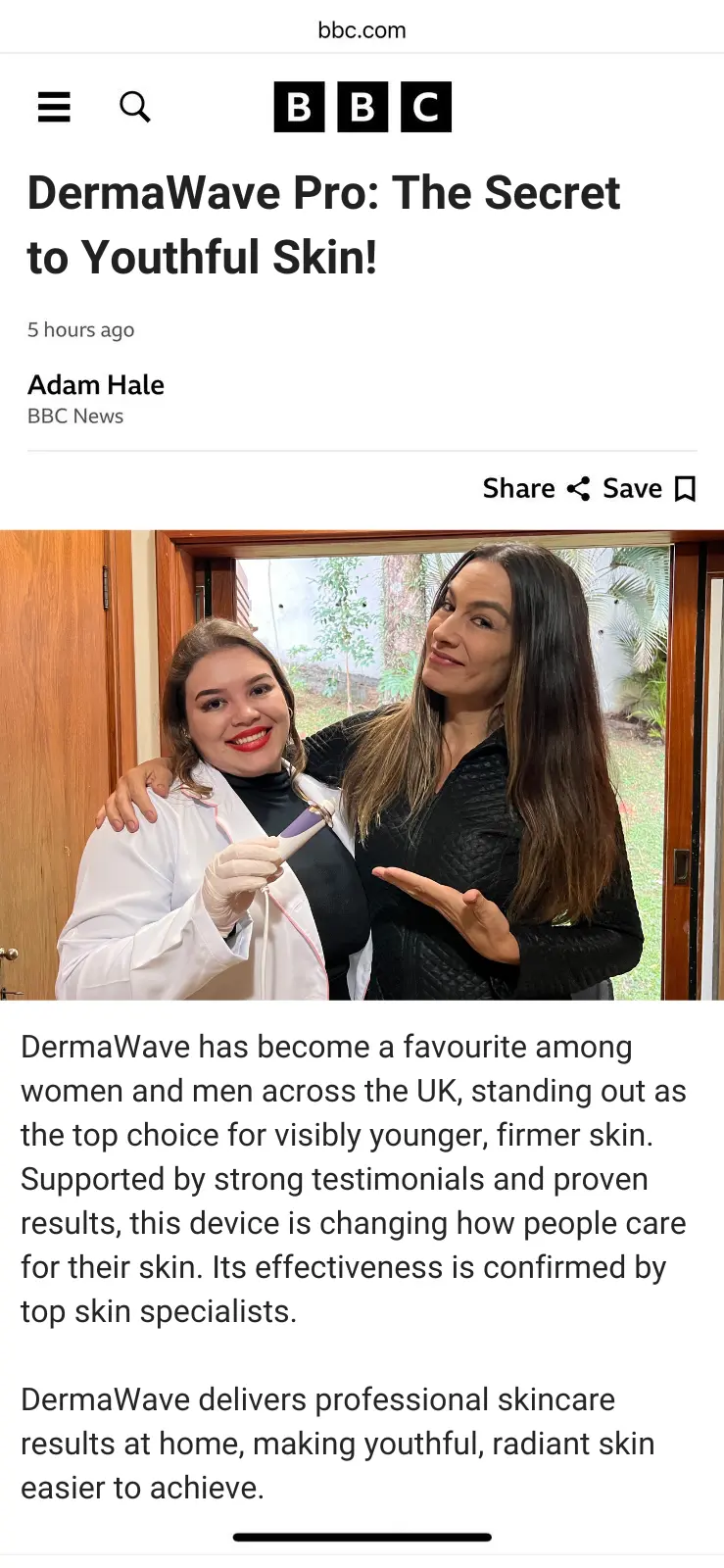
Task: Go to the BBC homepage logo
Action: tap(362, 107)
